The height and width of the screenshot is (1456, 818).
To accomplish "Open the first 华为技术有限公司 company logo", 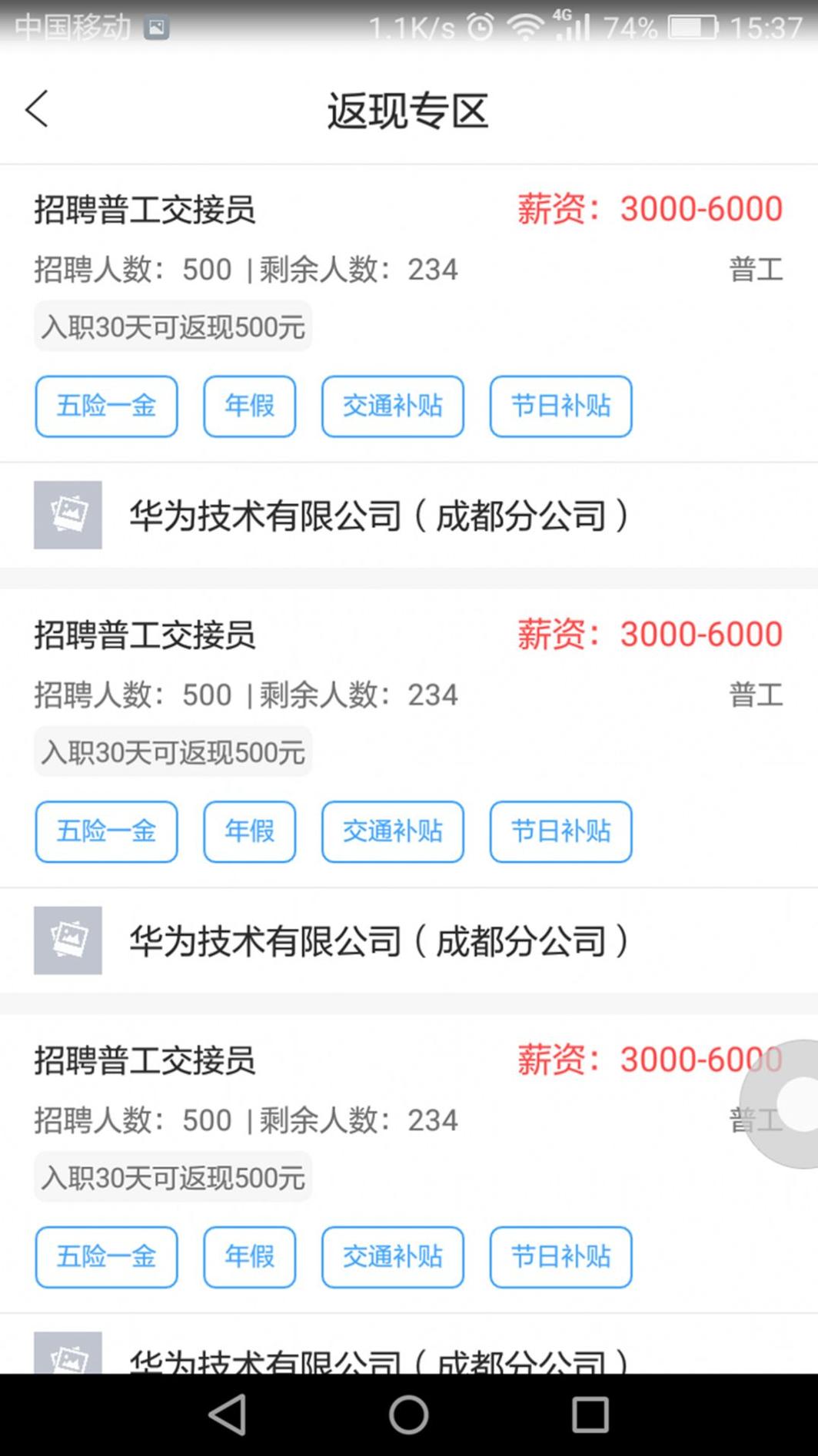I will pyautogui.click(x=68, y=516).
